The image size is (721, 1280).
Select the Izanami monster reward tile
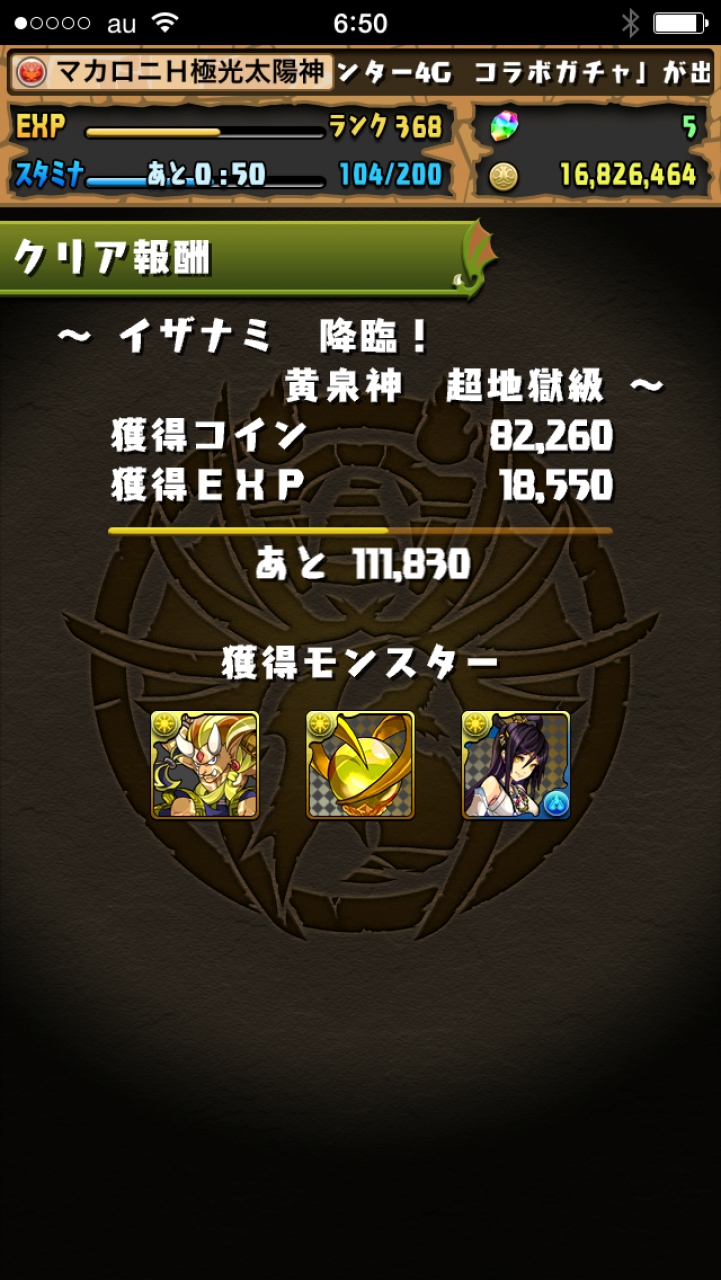coord(516,765)
